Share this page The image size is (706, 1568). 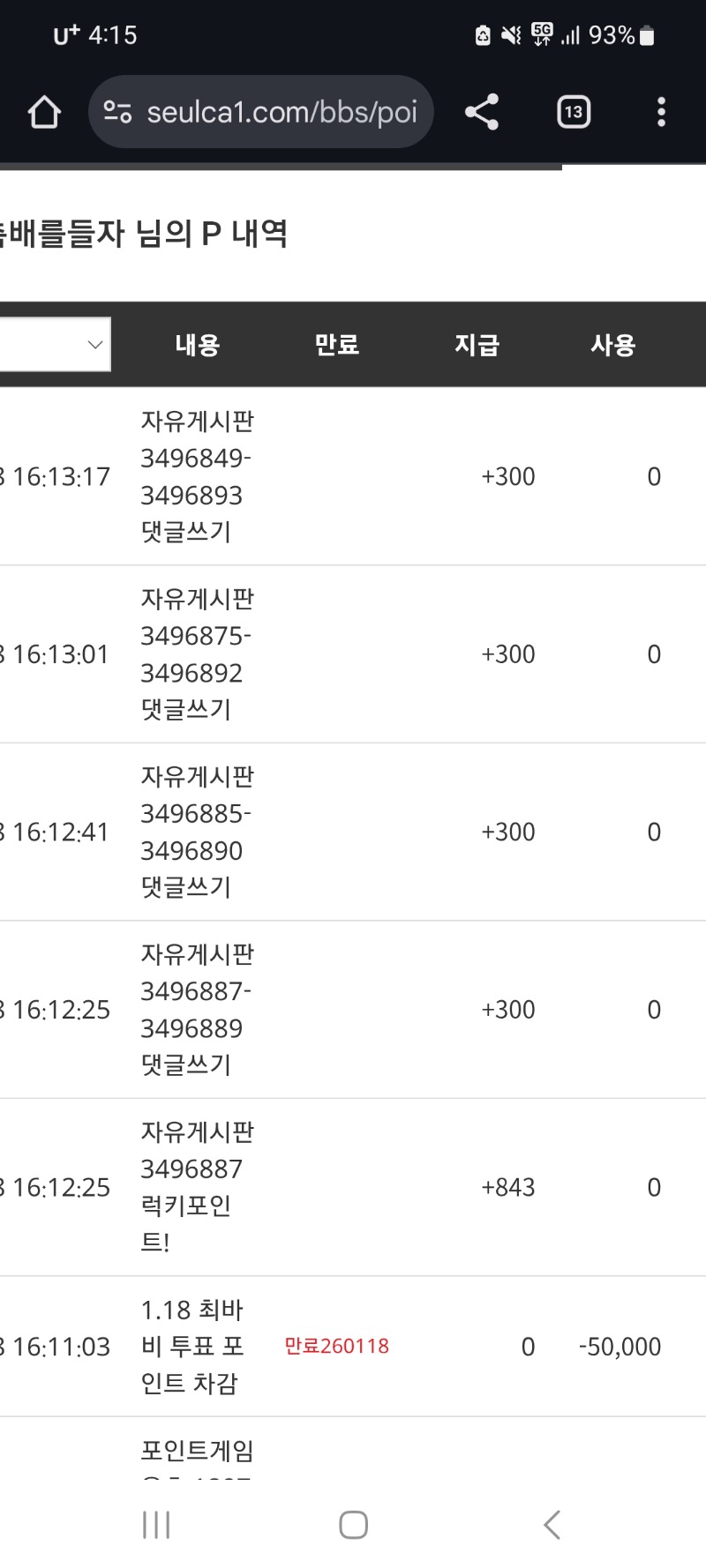pos(482,112)
